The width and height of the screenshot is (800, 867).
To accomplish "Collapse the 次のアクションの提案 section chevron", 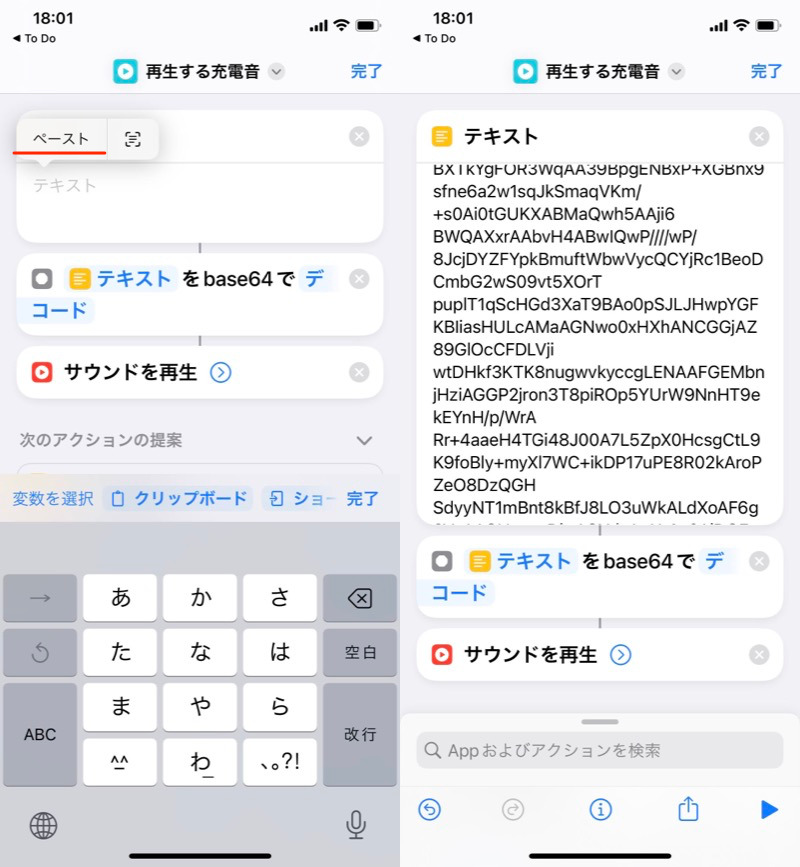I will click(x=365, y=440).
